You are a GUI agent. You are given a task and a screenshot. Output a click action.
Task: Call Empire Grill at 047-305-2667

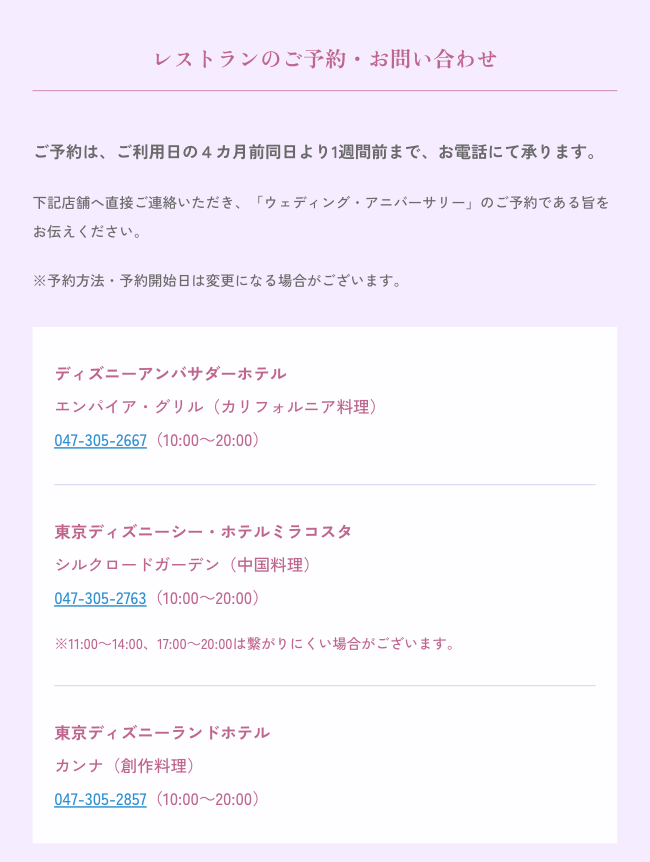click(101, 440)
